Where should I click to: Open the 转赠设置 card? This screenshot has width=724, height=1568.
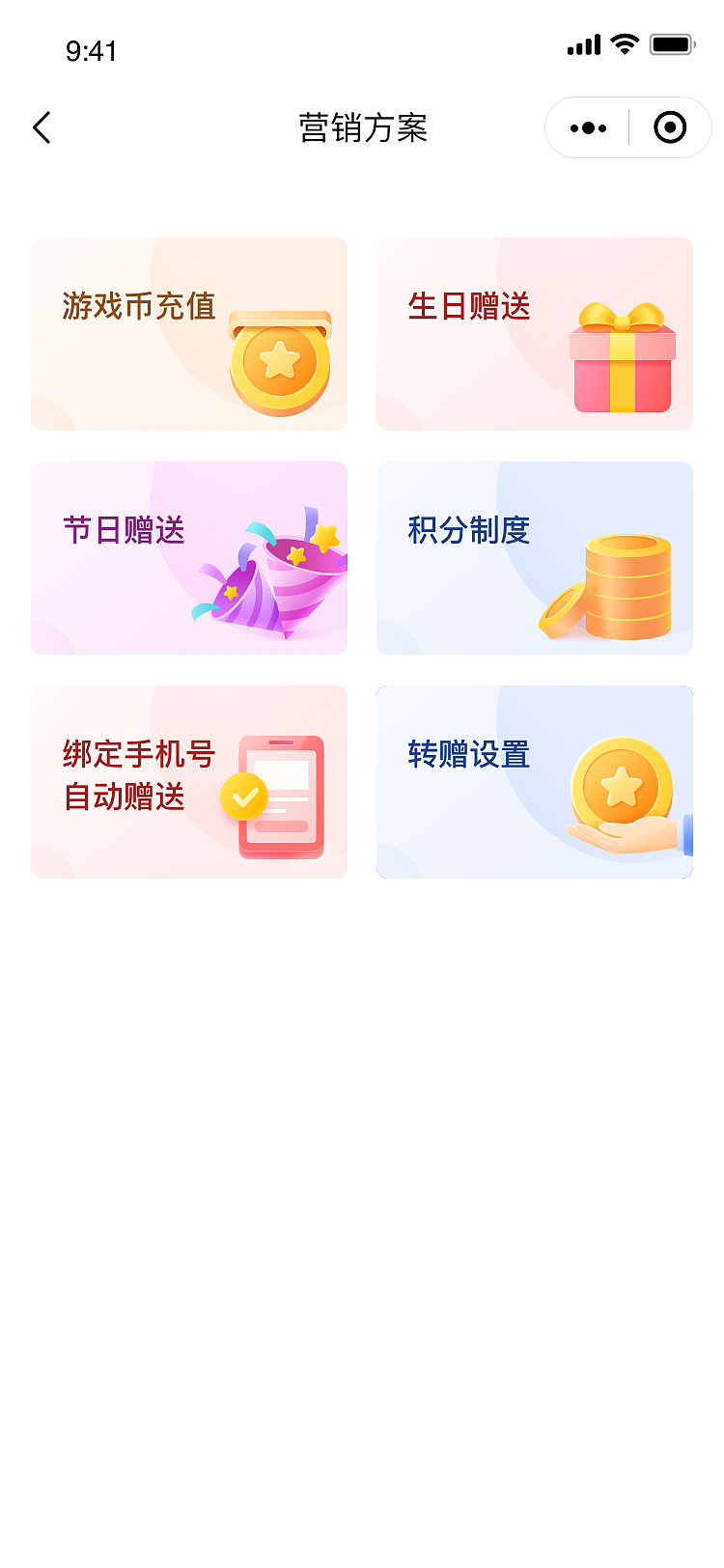pyautogui.click(x=535, y=782)
